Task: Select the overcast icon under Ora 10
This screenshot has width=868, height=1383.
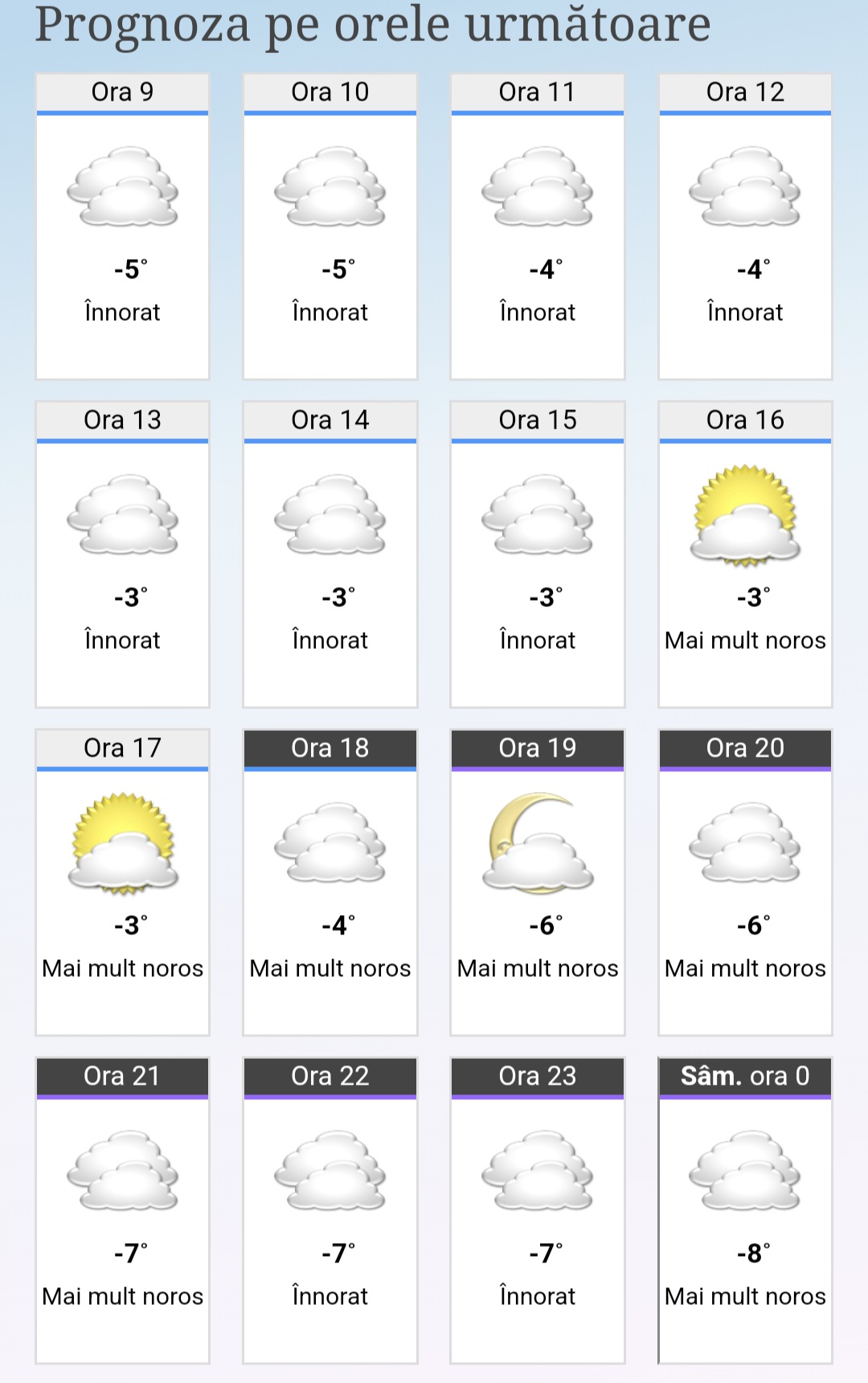Action: coord(330,189)
